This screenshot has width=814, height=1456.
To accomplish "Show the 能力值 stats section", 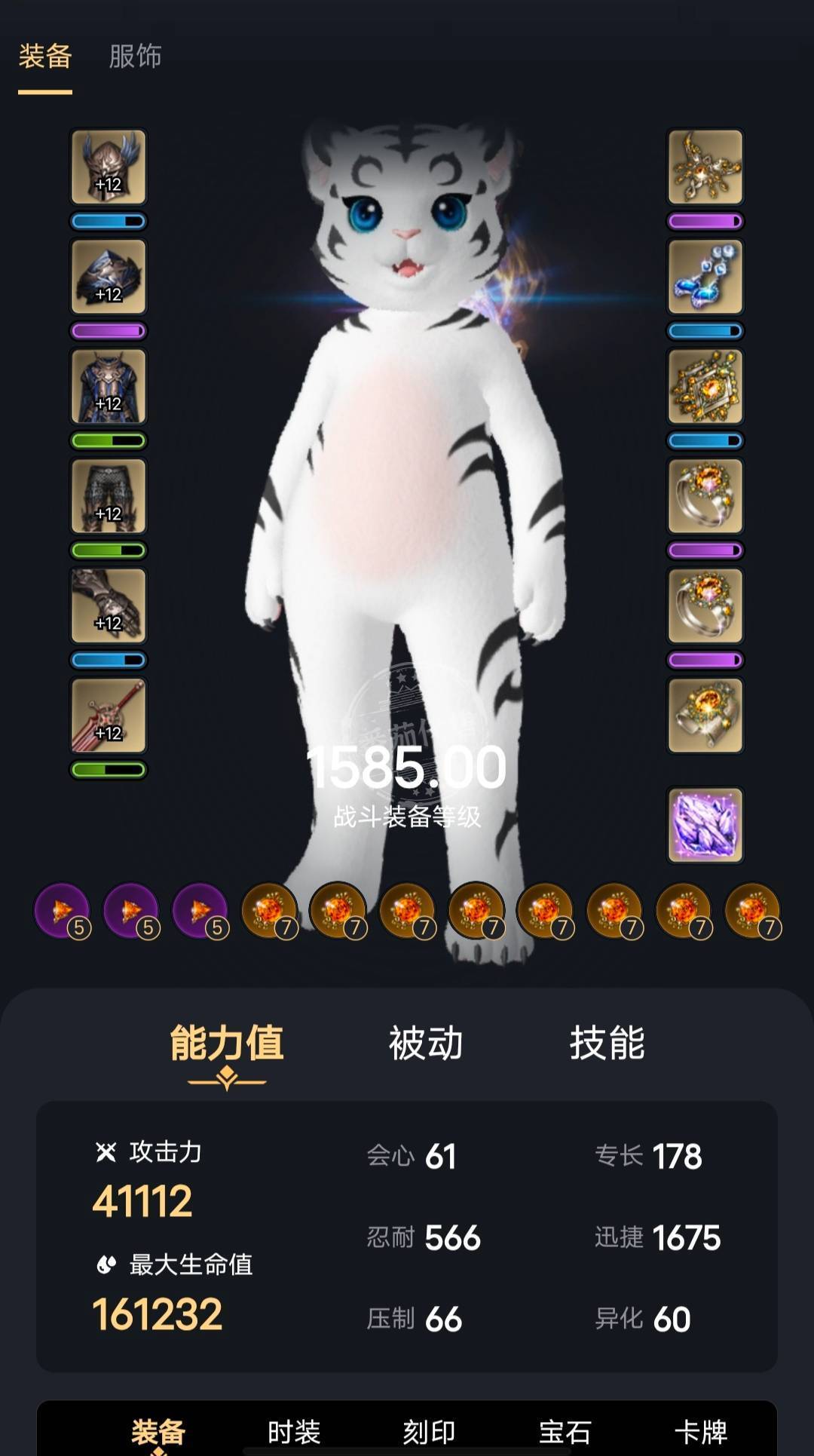I will (x=226, y=1044).
